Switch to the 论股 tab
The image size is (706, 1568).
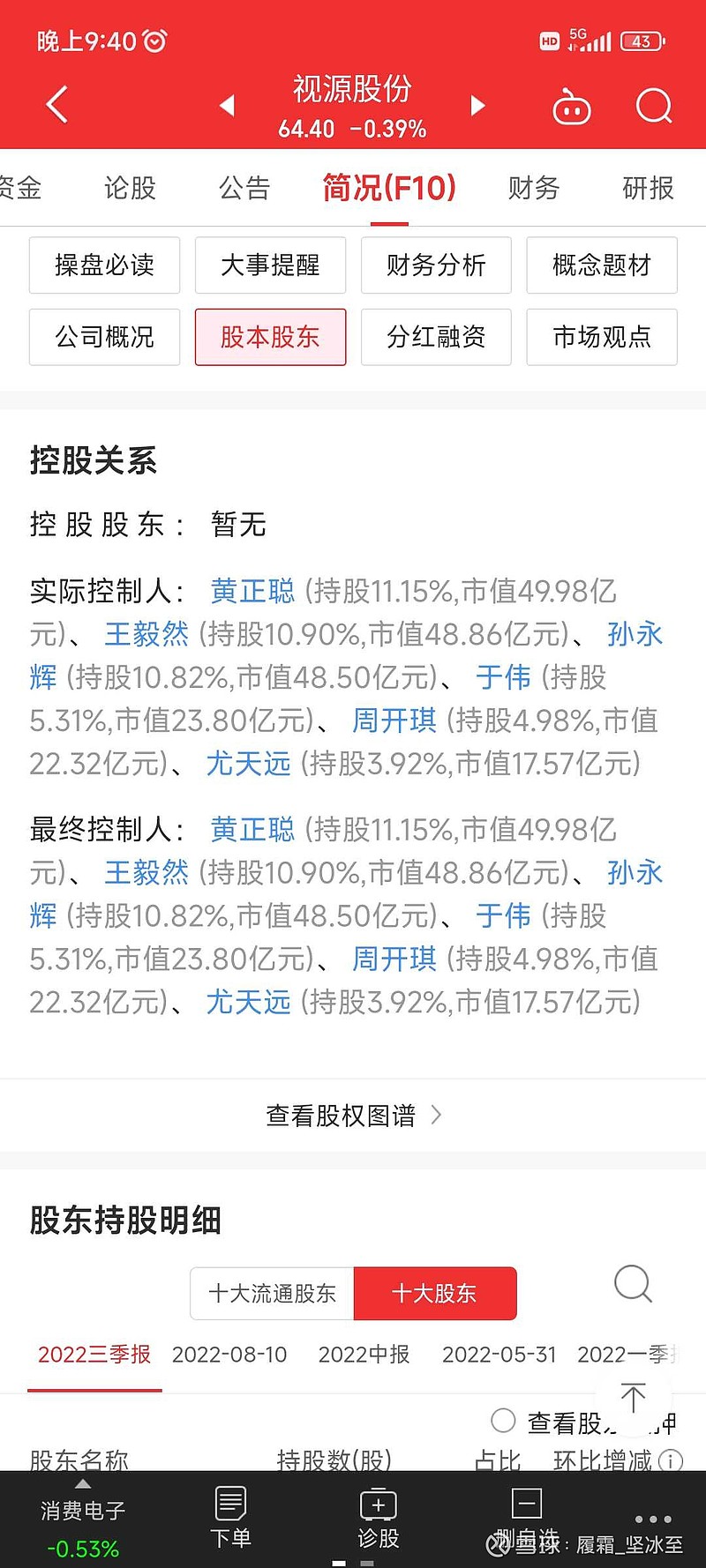click(130, 188)
